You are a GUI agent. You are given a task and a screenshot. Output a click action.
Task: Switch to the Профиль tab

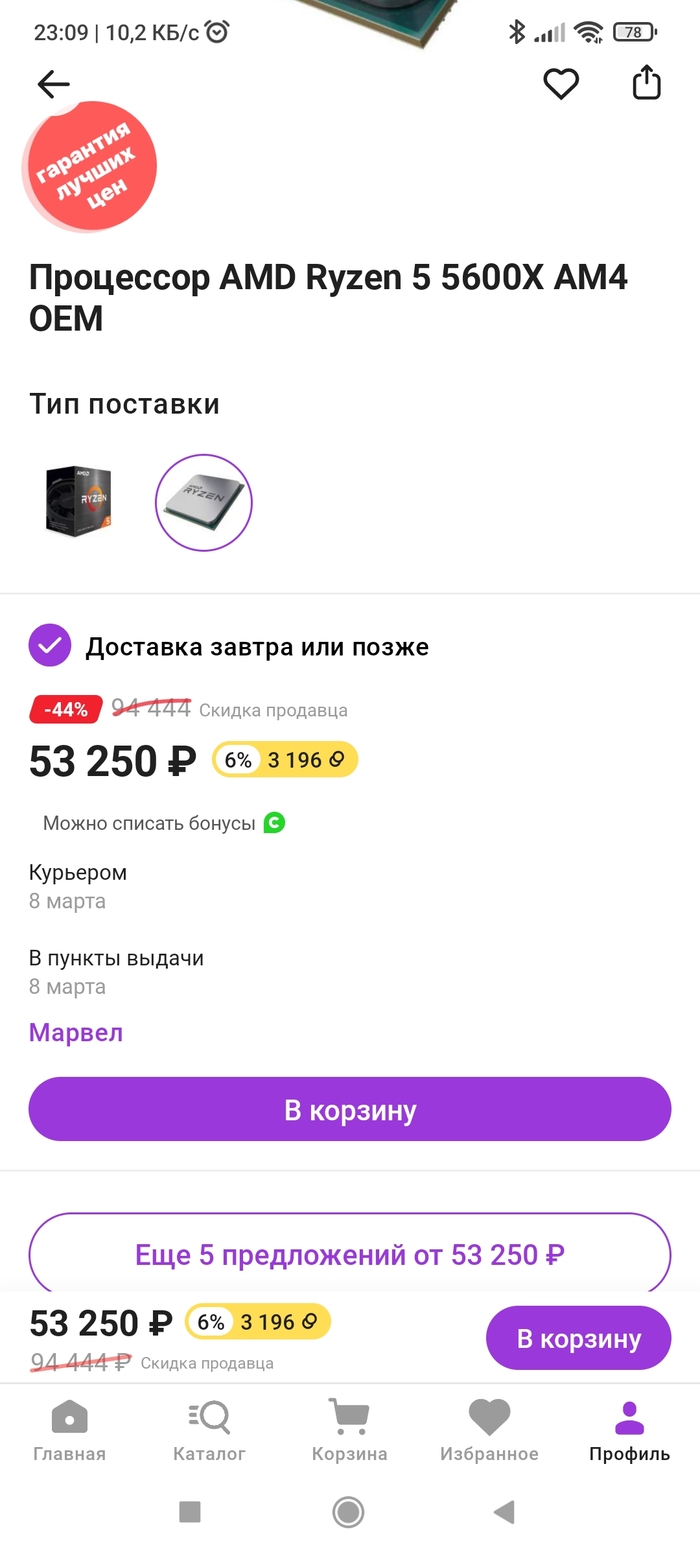[629, 1431]
